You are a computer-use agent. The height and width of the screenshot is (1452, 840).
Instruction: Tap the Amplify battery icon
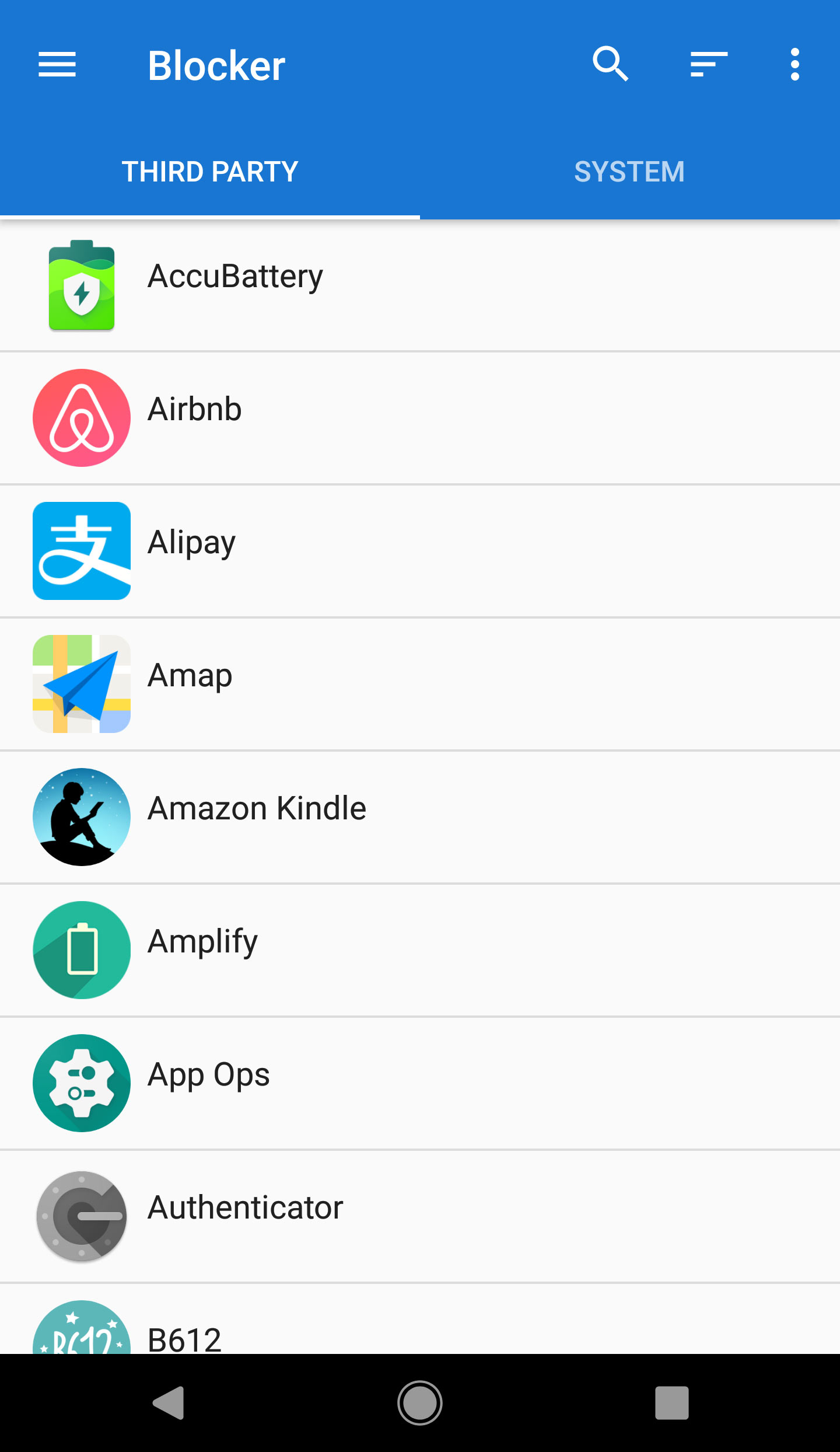[x=82, y=950]
